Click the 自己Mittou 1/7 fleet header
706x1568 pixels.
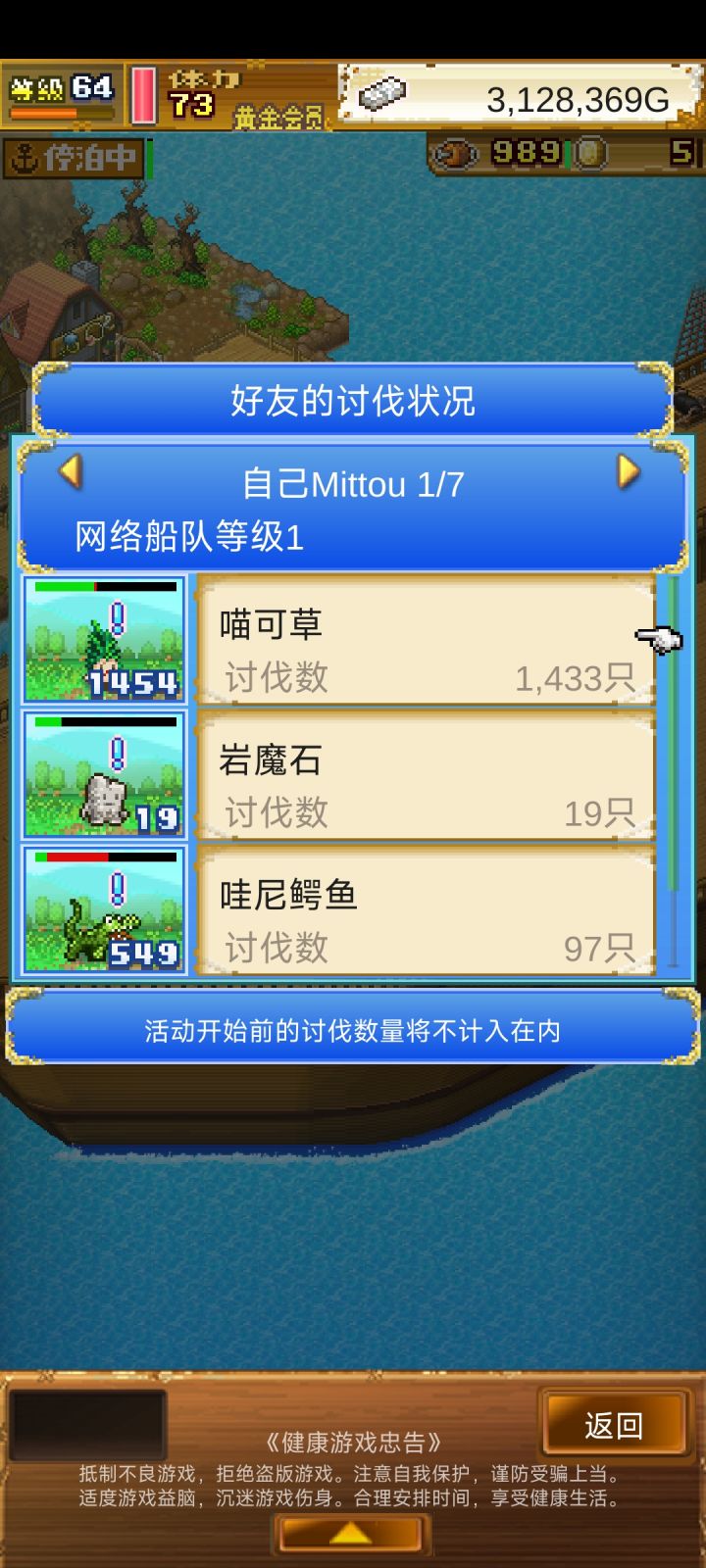click(353, 482)
